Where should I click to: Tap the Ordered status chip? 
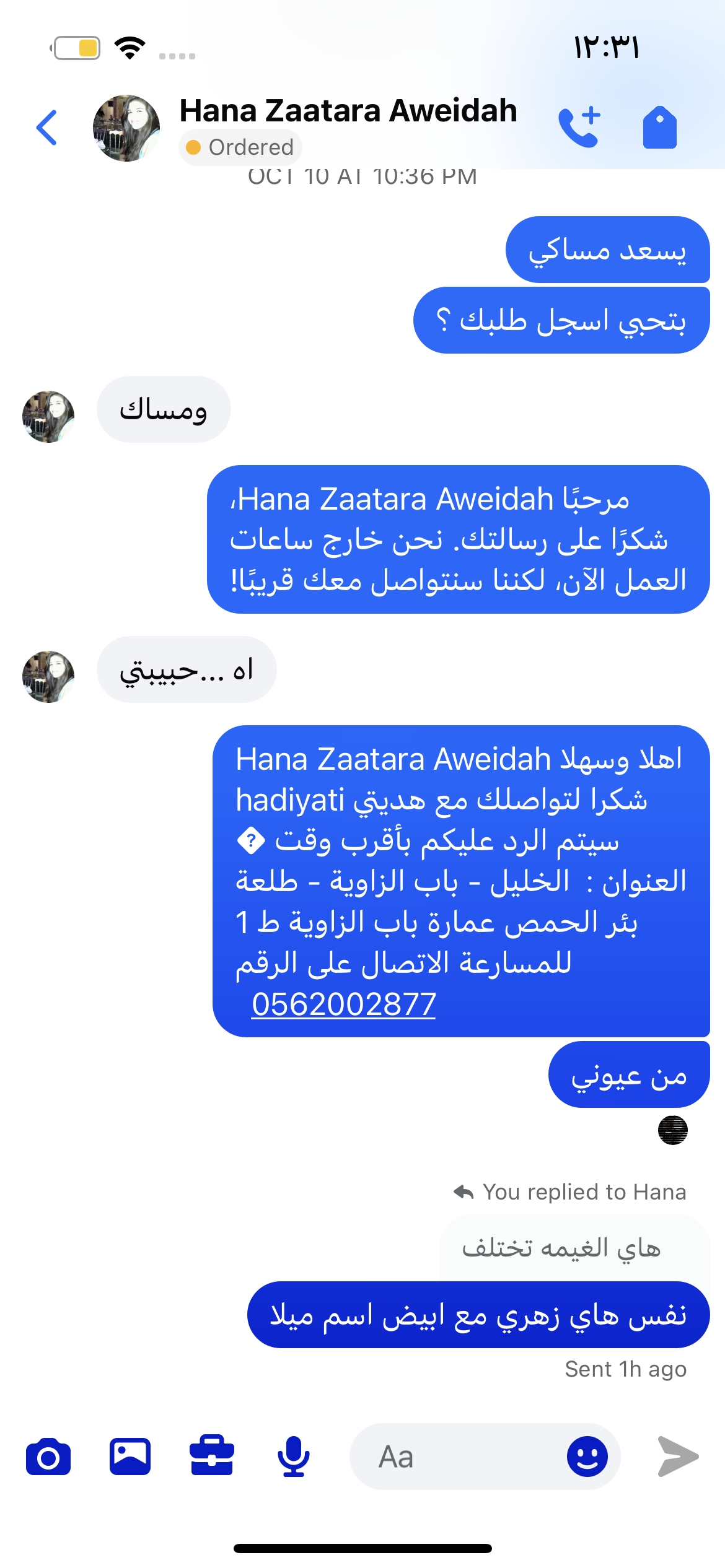(240, 147)
